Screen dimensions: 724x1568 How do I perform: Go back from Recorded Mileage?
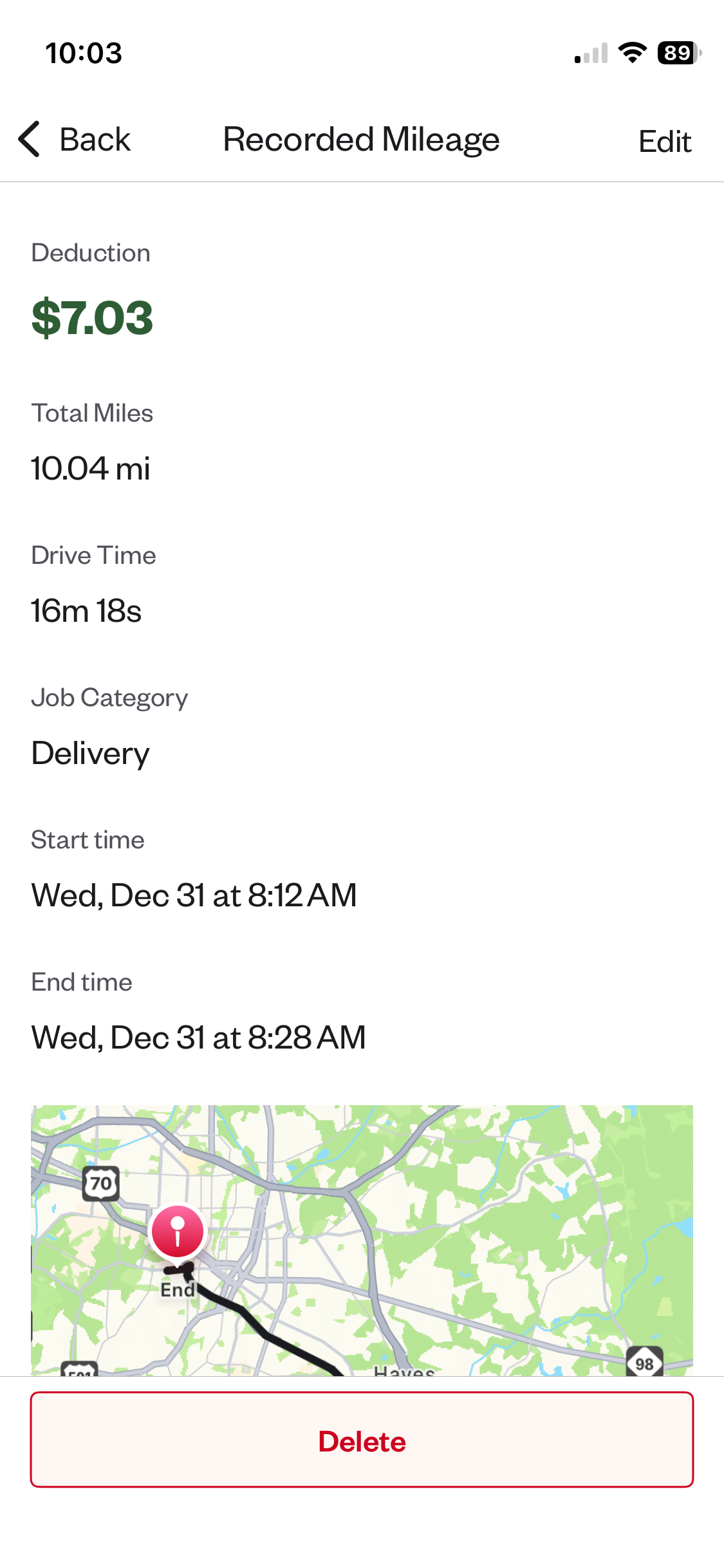pos(75,140)
